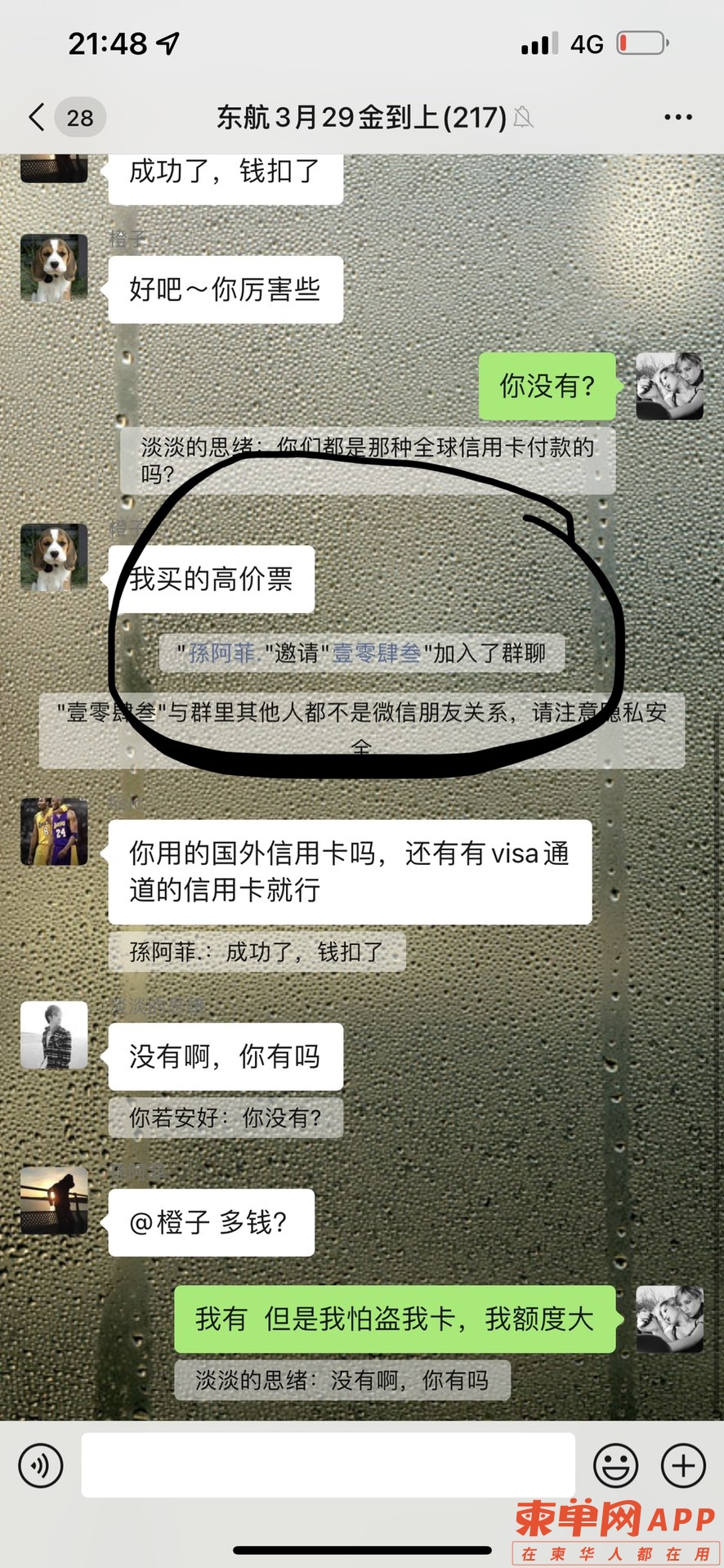Open the group chat's more options menu
Image resolution: width=724 pixels, height=1568 pixels.
(677, 118)
